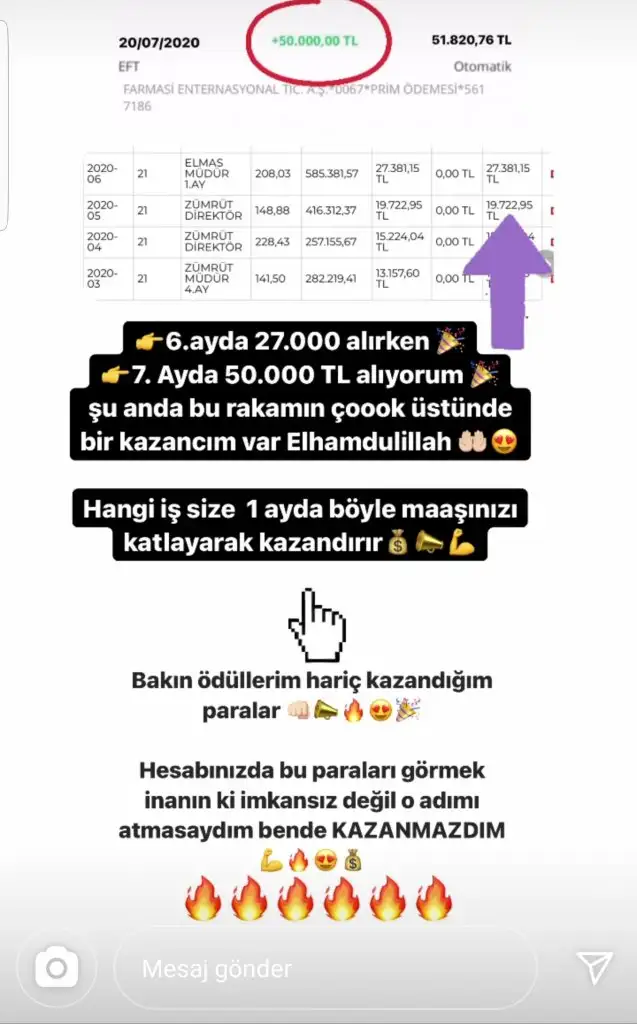
Task: Tap the Mesaj gönder message field
Action: pyautogui.click(x=325, y=968)
